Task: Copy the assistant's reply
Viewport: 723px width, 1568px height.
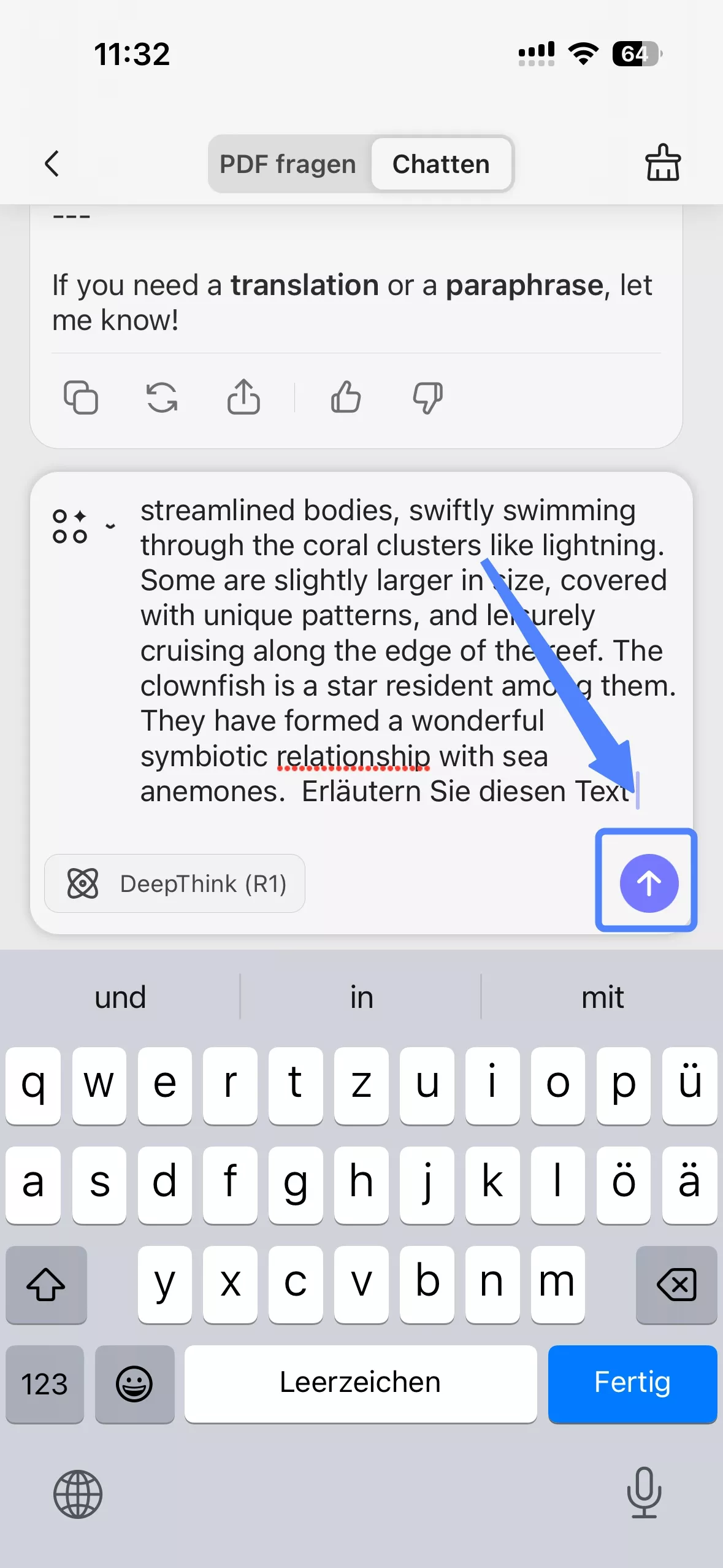Action: (x=81, y=398)
